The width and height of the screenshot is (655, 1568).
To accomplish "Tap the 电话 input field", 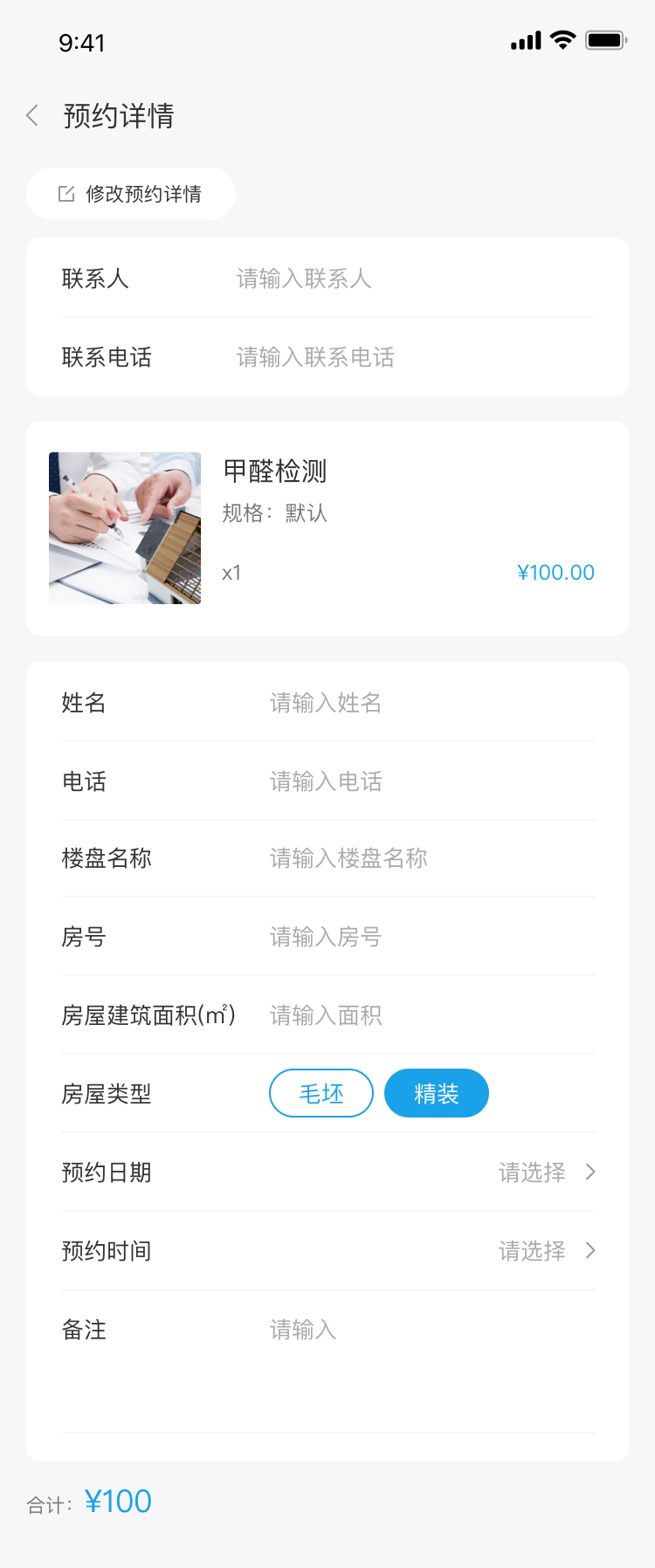I will tap(428, 781).
